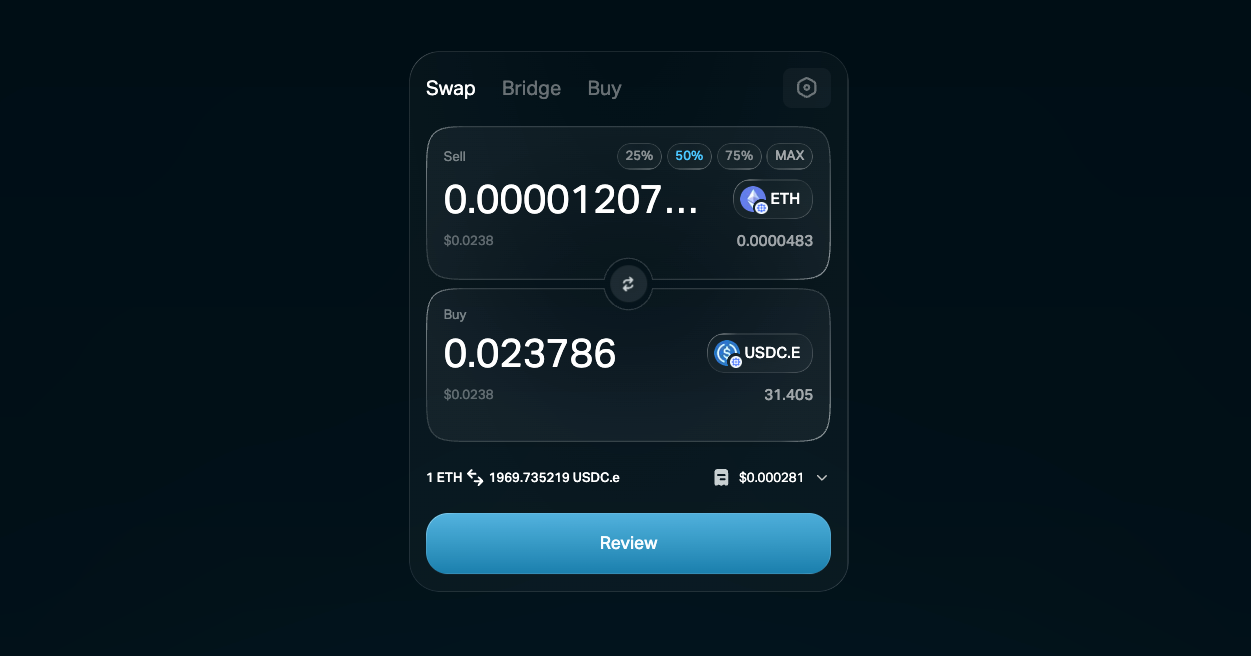This screenshot has width=1251, height=656.
Task: Tap the Review button
Action: pyautogui.click(x=628, y=543)
